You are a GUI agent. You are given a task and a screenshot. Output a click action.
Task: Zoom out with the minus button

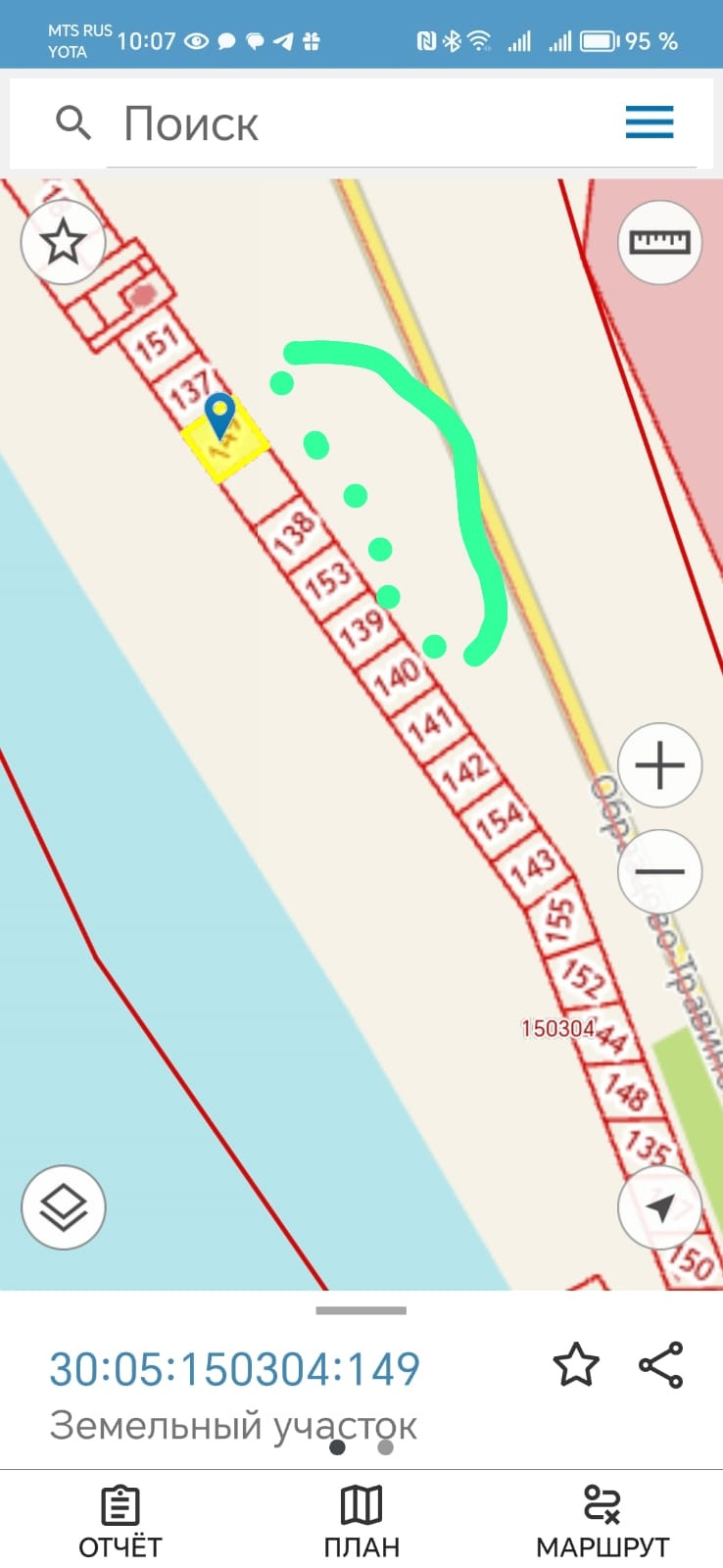pos(659,871)
